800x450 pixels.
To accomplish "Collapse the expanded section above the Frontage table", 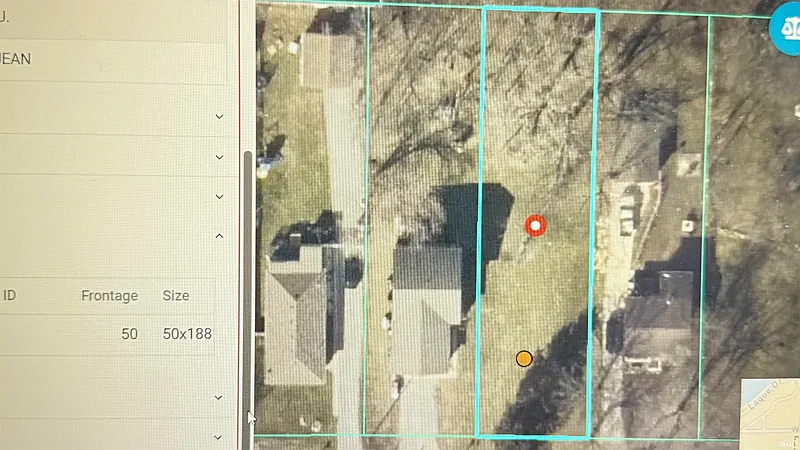I will [x=219, y=236].
